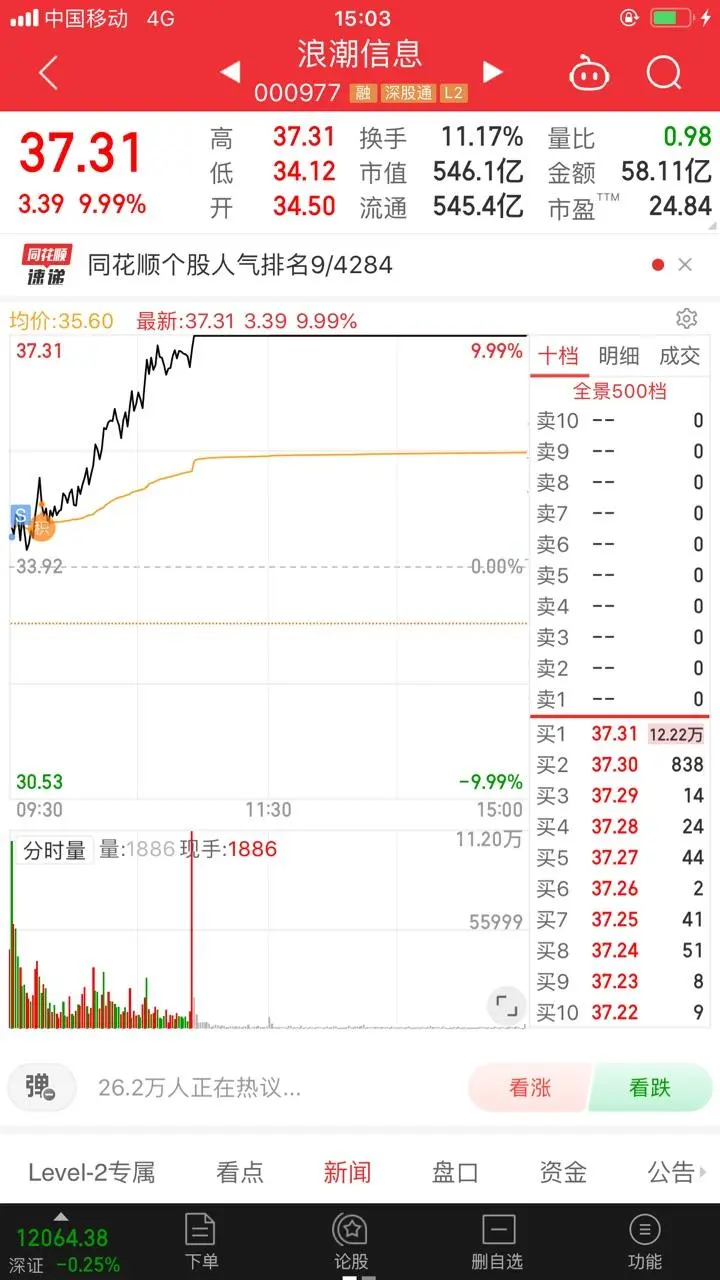Vote 看跌 on this stock
Viewport: 720px width, 1280px height.
click(x=650, y=1088)
